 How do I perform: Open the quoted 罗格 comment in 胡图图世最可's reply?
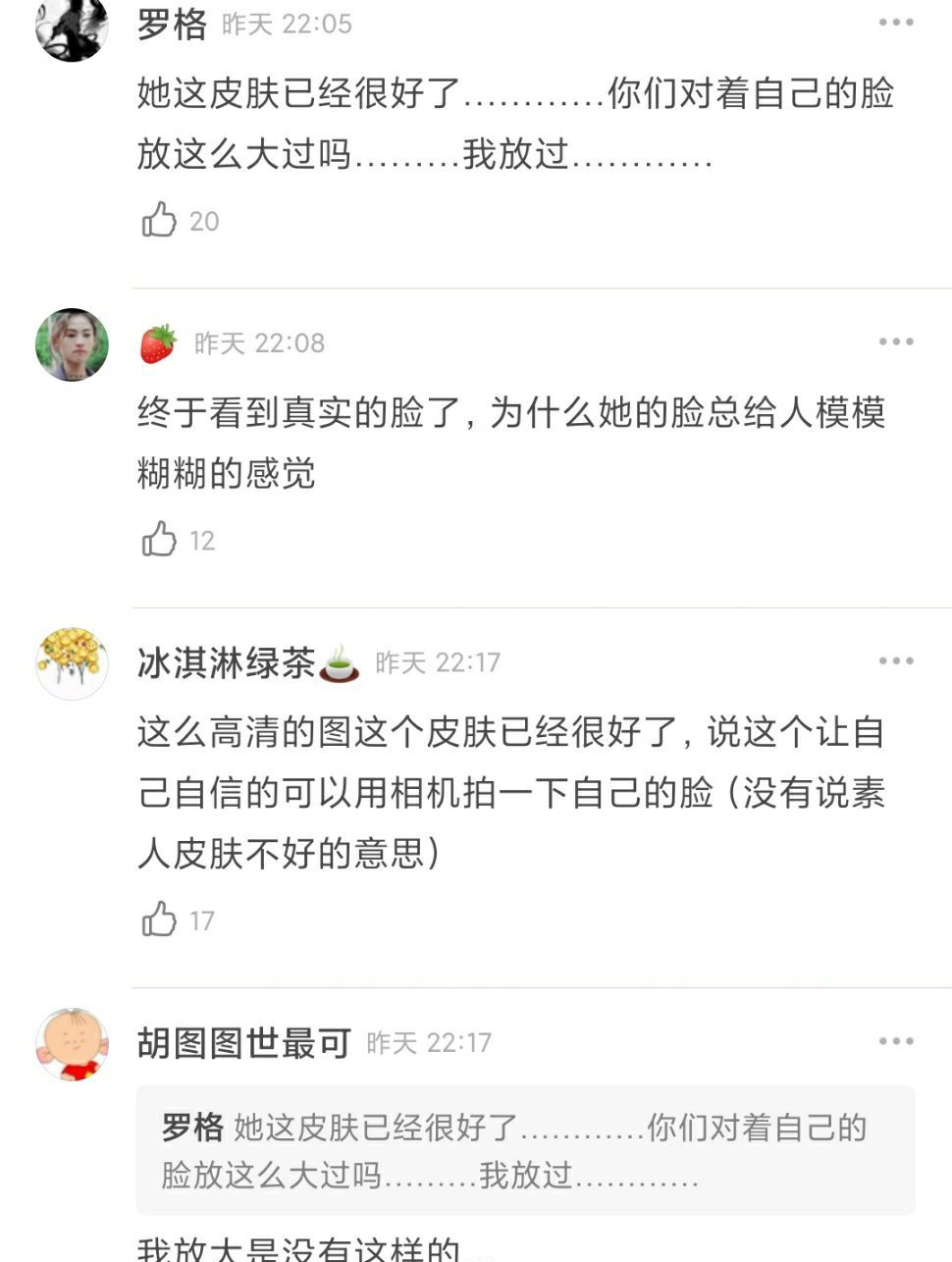pos(525,1150)
